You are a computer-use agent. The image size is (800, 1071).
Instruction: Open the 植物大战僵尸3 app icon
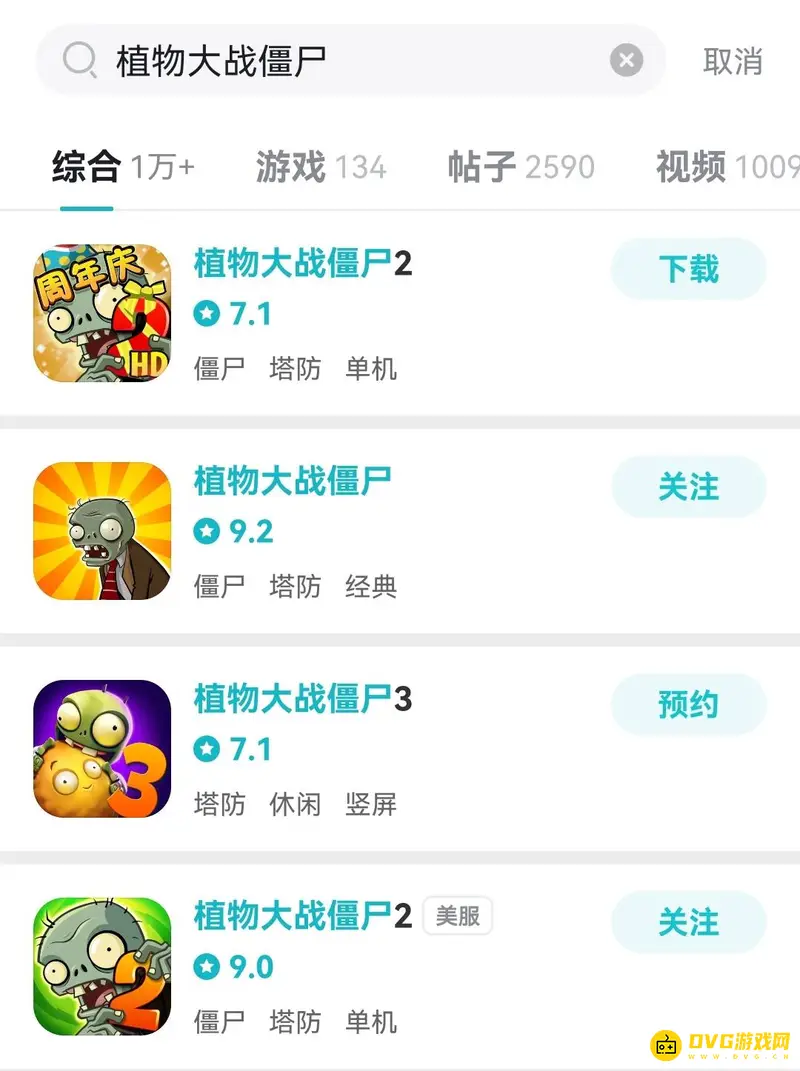click(x=101, y=748)
